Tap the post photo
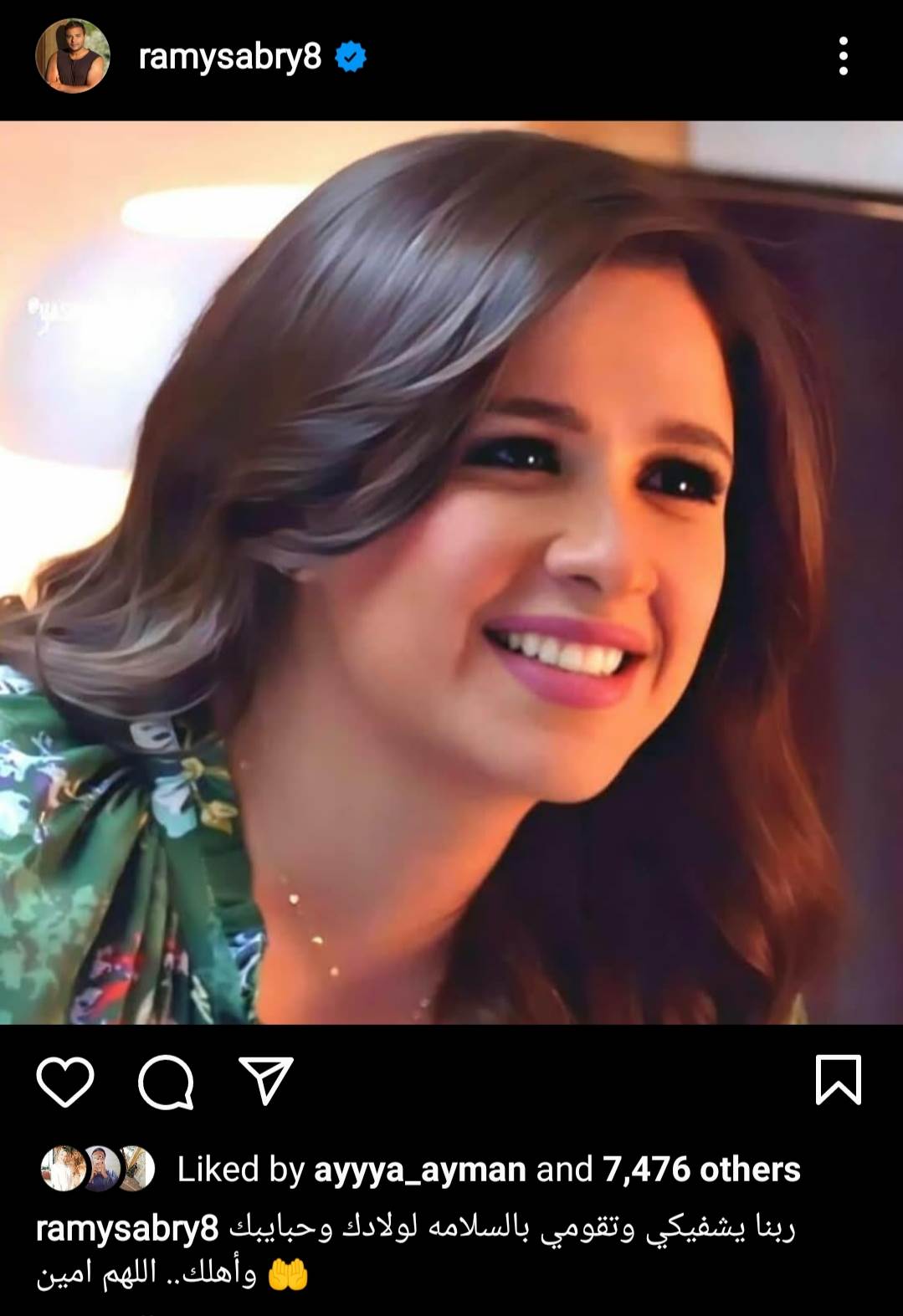This screenshot has width=903, height=1316. pyautogui.click(x=451, y=572)
